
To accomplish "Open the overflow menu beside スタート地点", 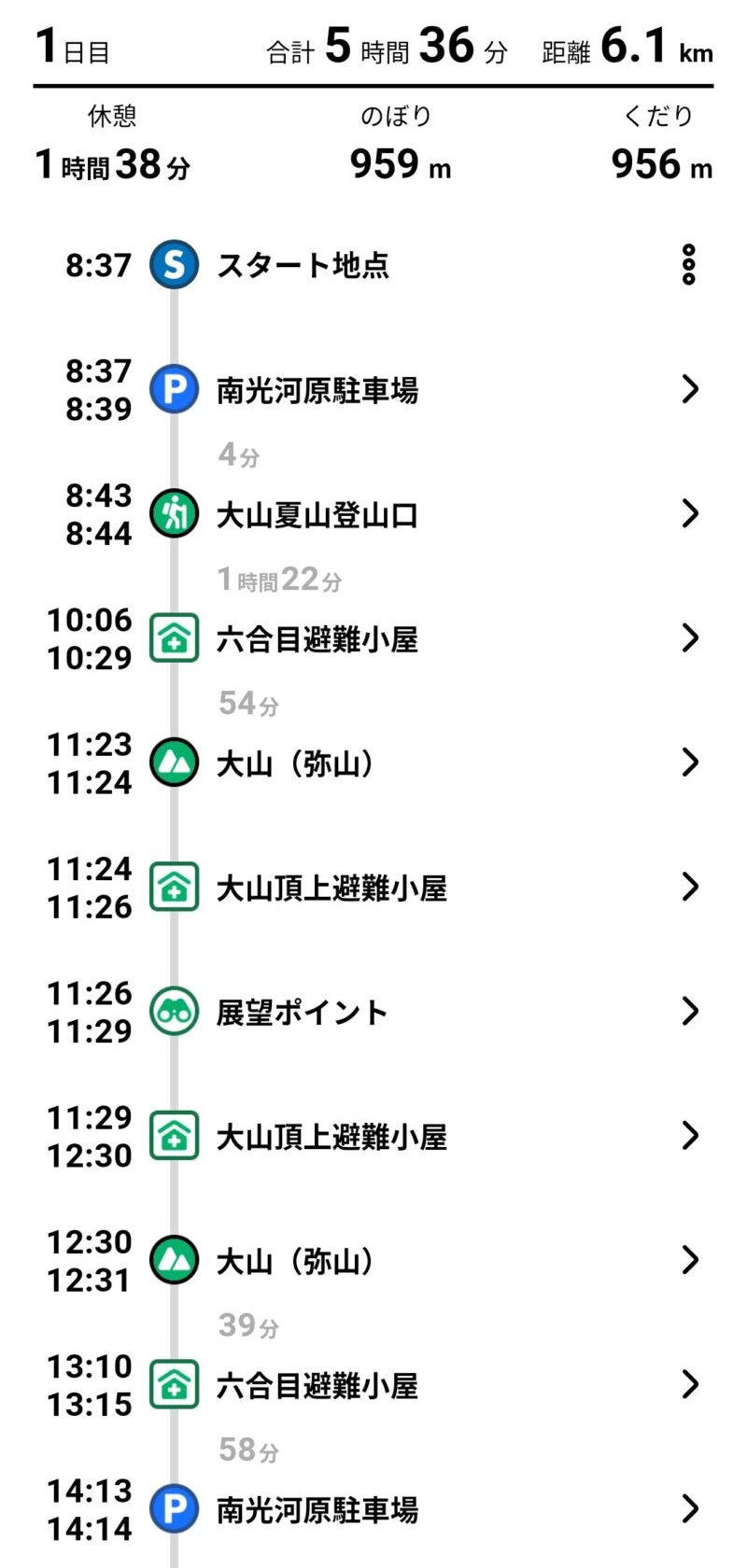I will click(689, 265).
